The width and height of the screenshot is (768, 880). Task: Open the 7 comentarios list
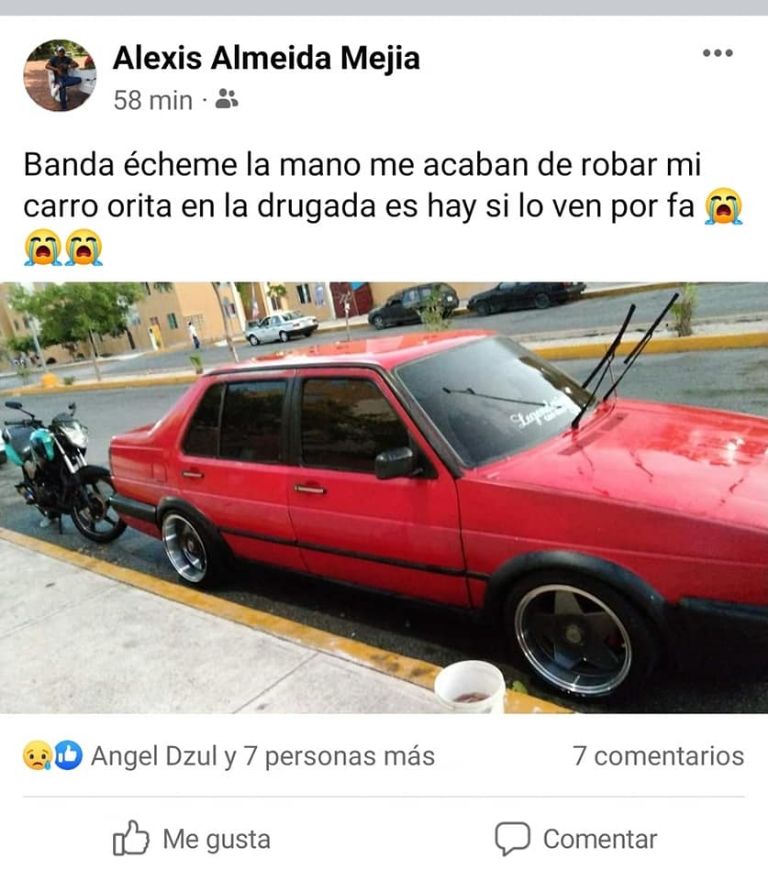pyautogui.click(x=658, y=756)
